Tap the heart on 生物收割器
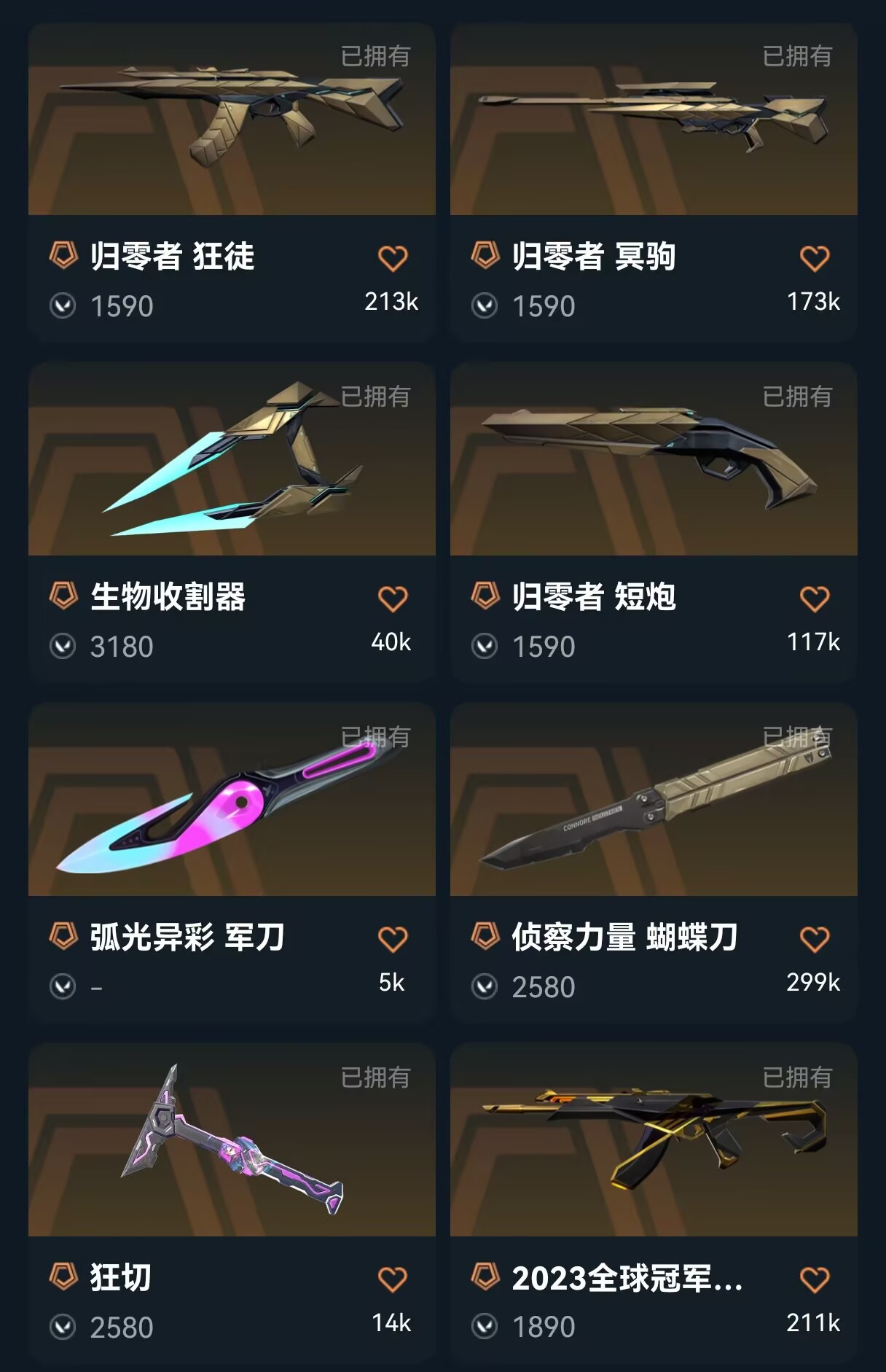The height and width of the screenshot is (1372, 886). tap(393, 599)
